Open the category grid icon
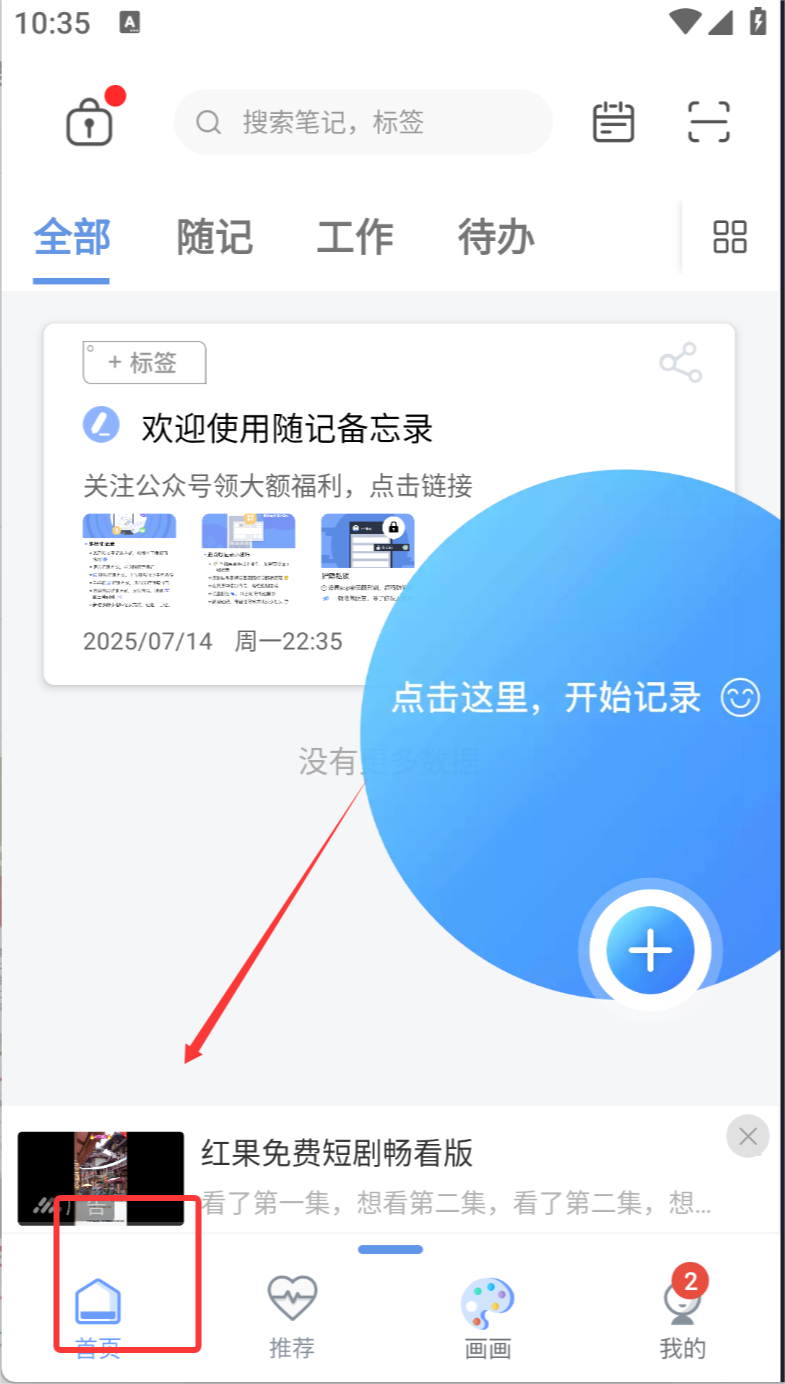This screenshot has height=1384, width=785. (729, 238)
